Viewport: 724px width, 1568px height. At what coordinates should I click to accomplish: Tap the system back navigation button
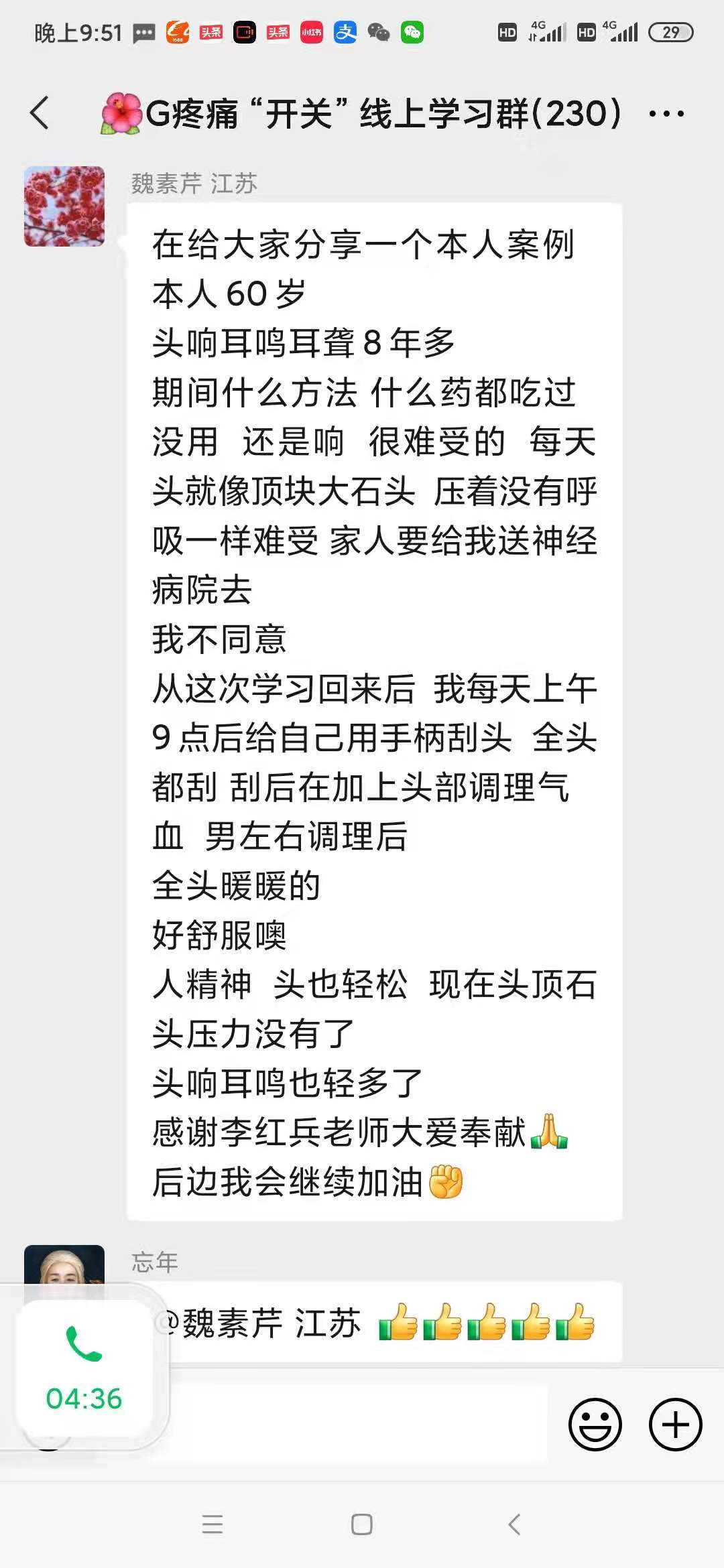pyautogui.click(x=514, y=1525)
